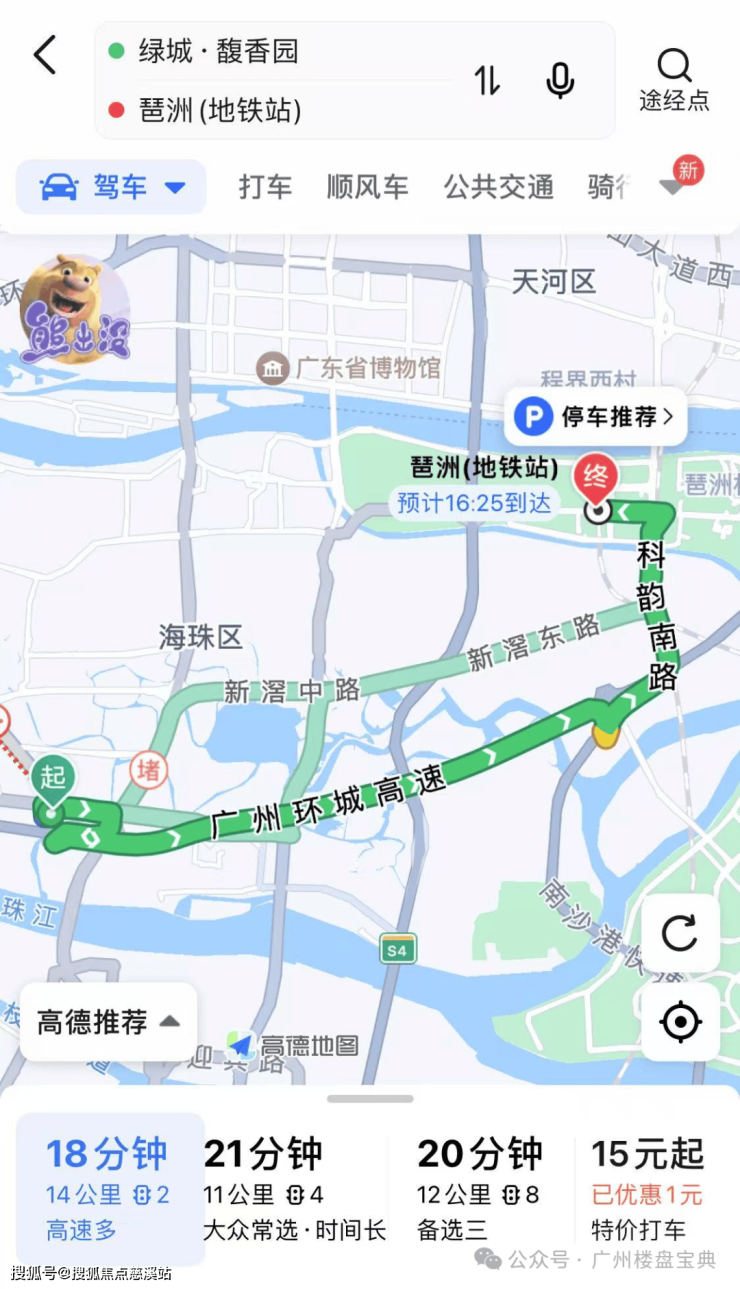Edit the starting point 绿城·馥香园
The height and width of the screenshot is (1289, 740).
(218, 52)
